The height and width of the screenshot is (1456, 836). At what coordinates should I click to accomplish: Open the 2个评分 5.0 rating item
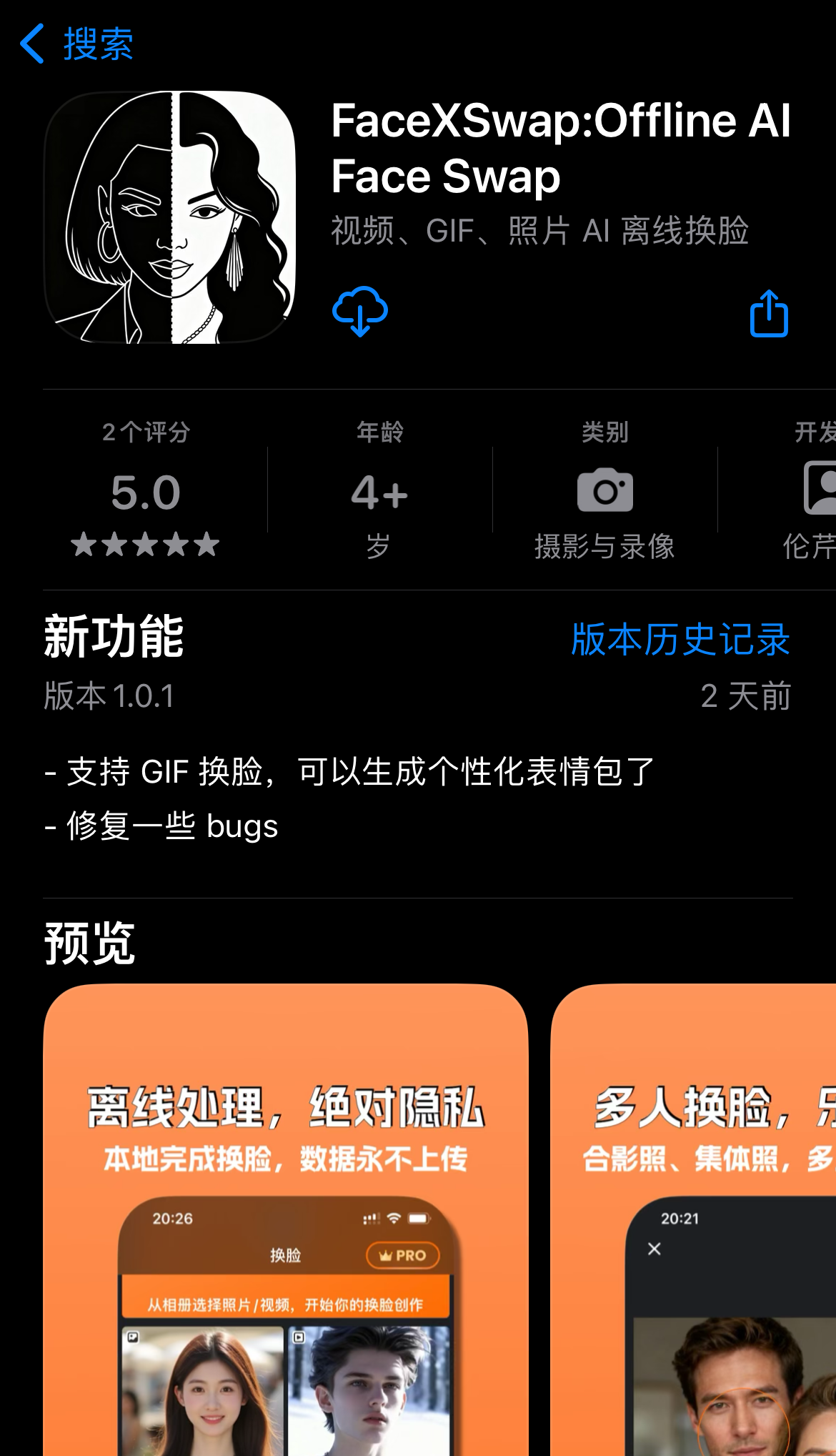point(146,490)
